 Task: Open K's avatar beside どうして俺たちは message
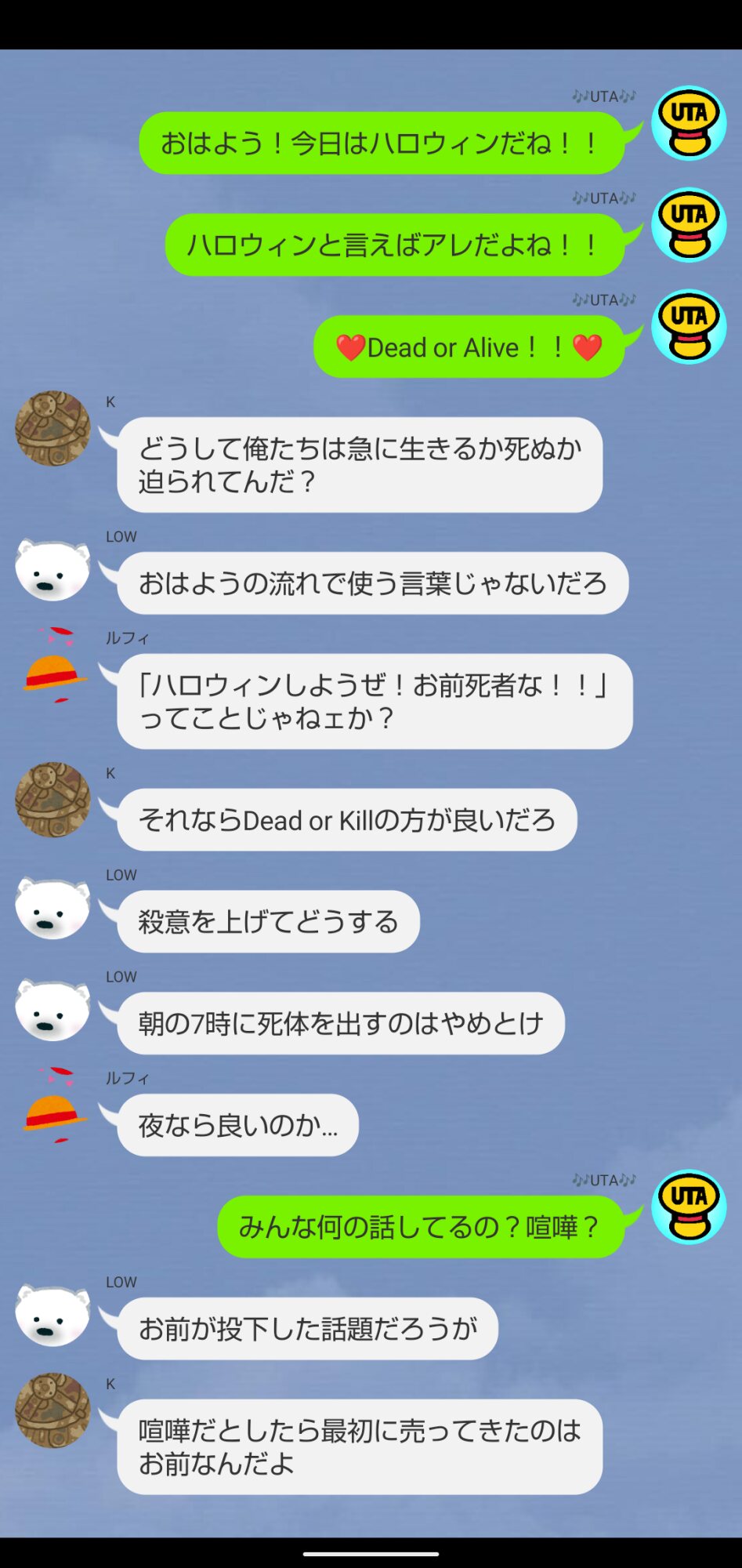53,429
